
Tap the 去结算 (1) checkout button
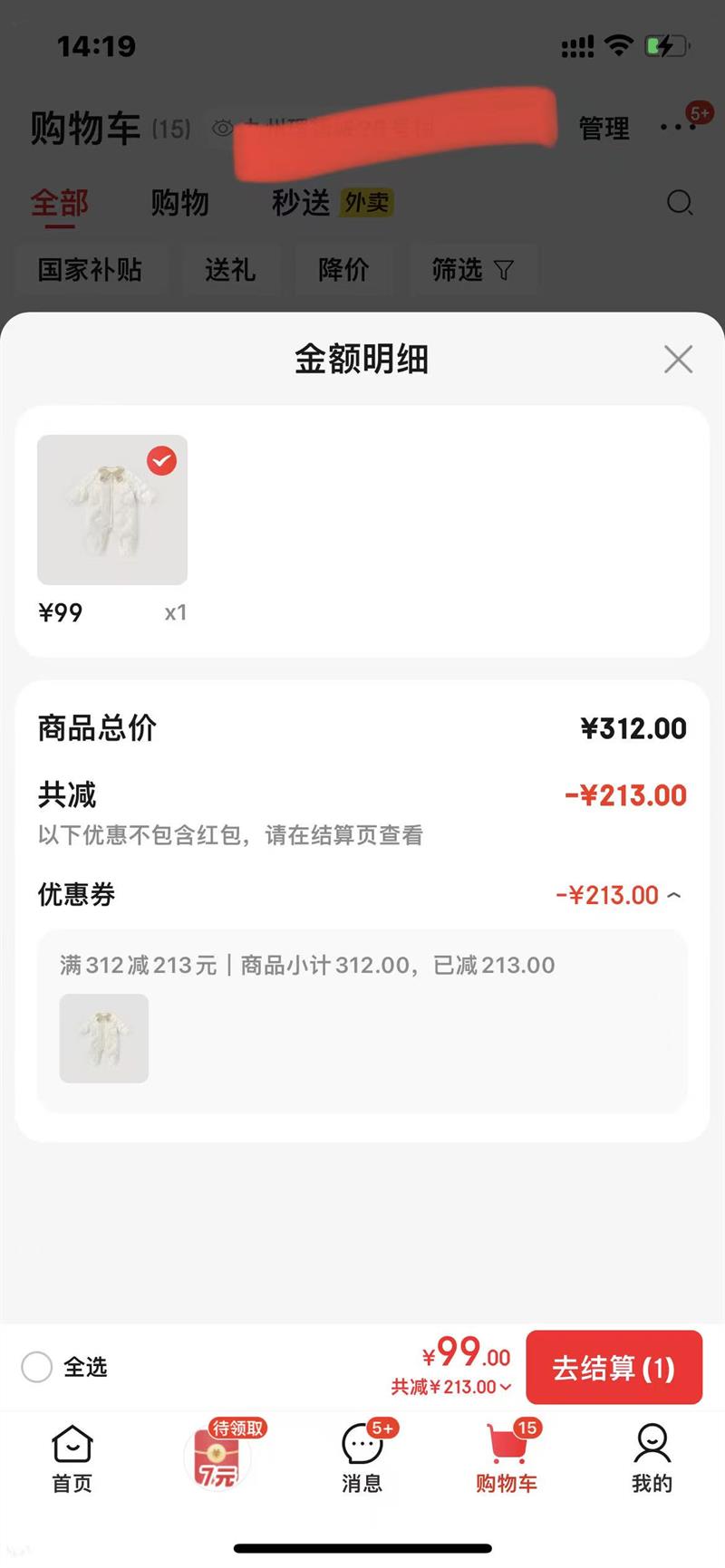(x=614, y=1368)
